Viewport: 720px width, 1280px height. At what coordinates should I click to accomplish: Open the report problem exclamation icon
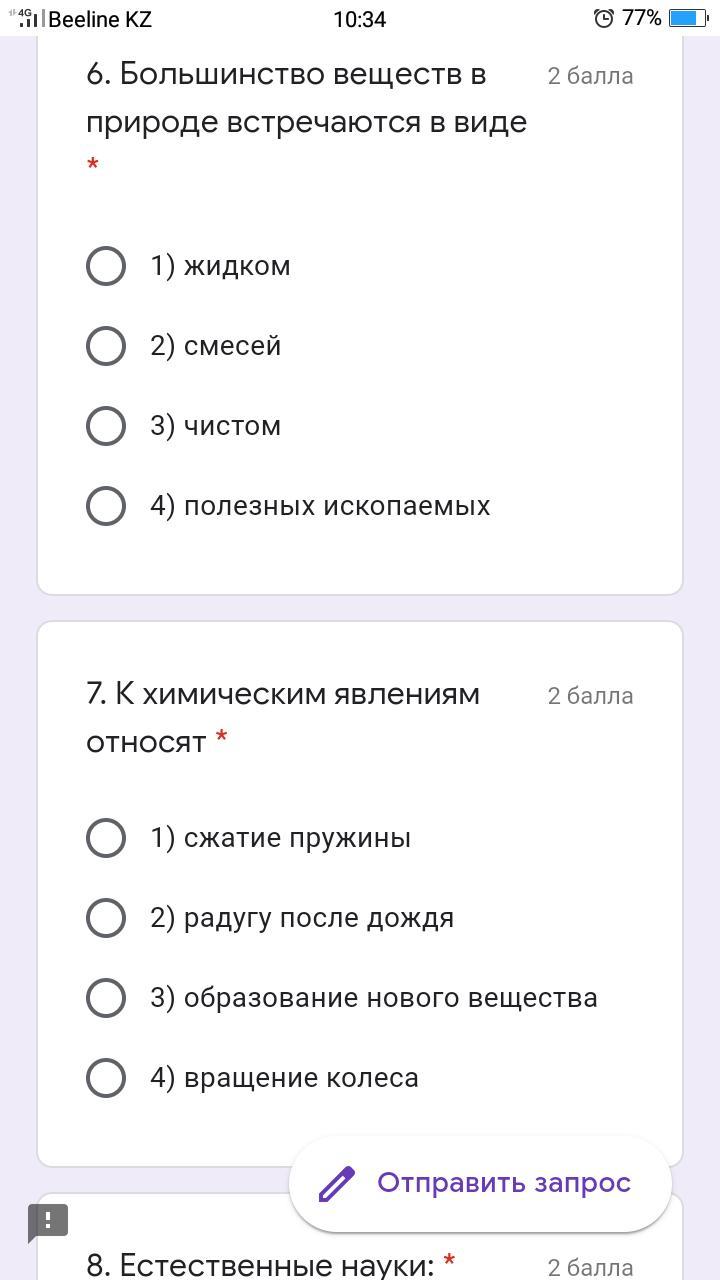[x=47, y=1222]
